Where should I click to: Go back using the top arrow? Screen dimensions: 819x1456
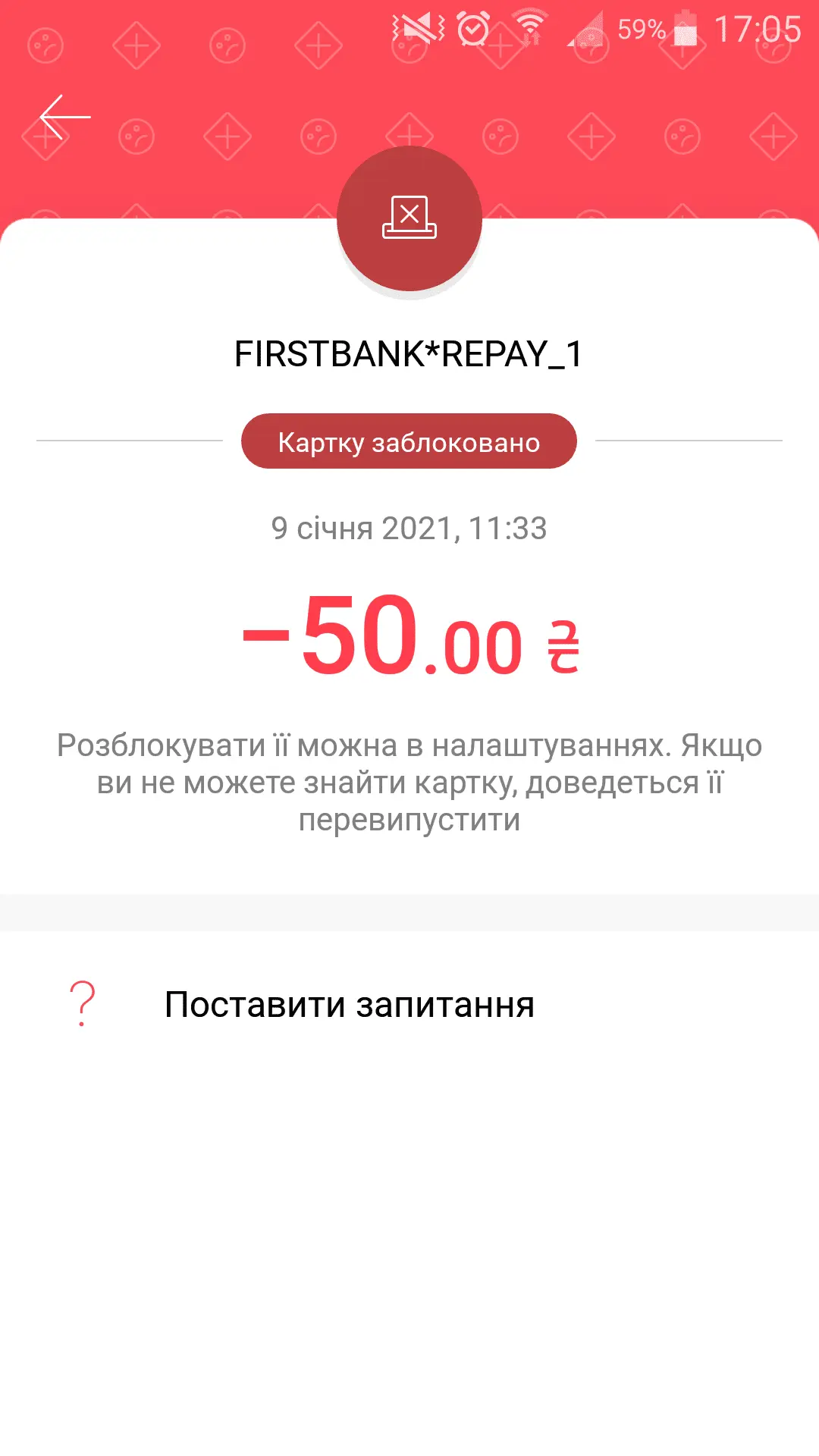[65, 118]
